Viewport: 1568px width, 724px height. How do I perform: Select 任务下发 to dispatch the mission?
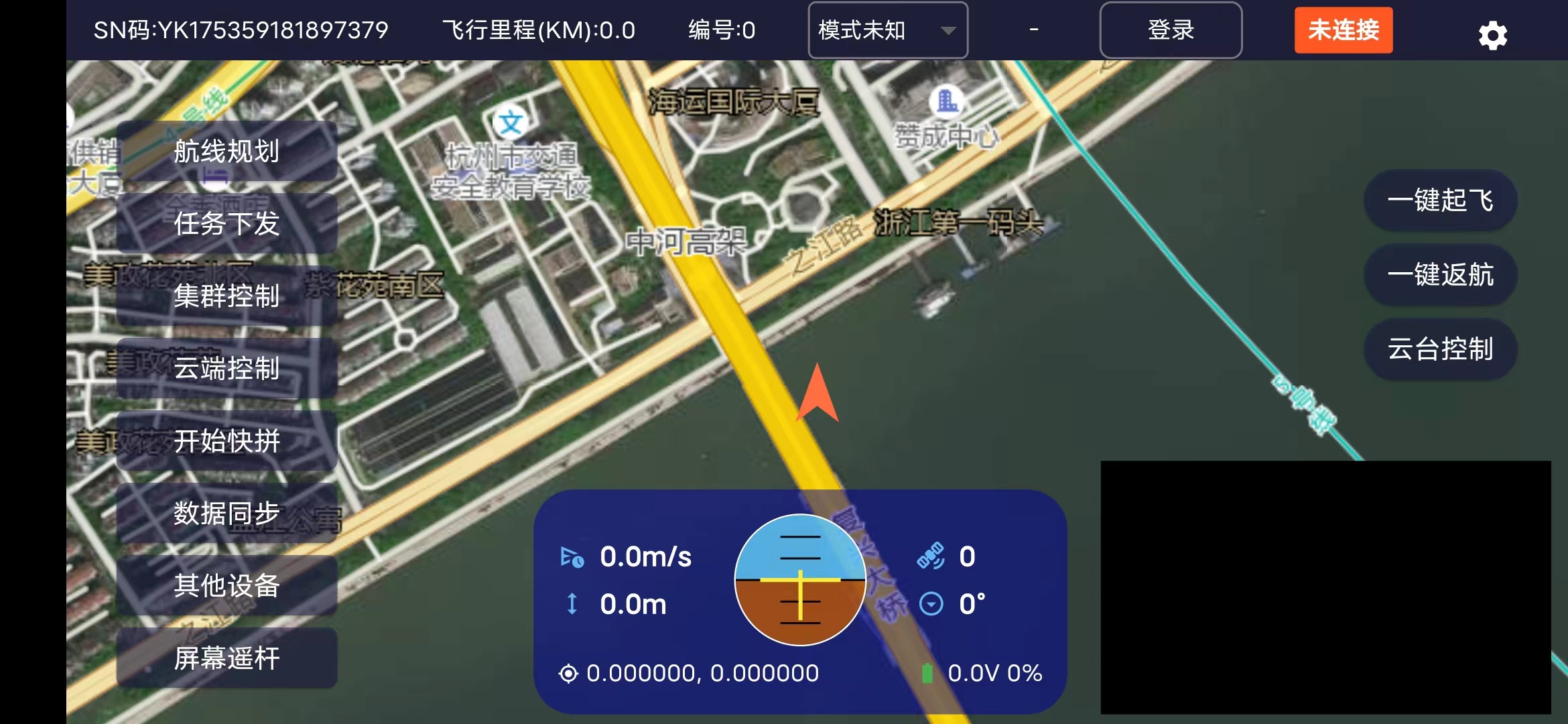tap(226, 223)
